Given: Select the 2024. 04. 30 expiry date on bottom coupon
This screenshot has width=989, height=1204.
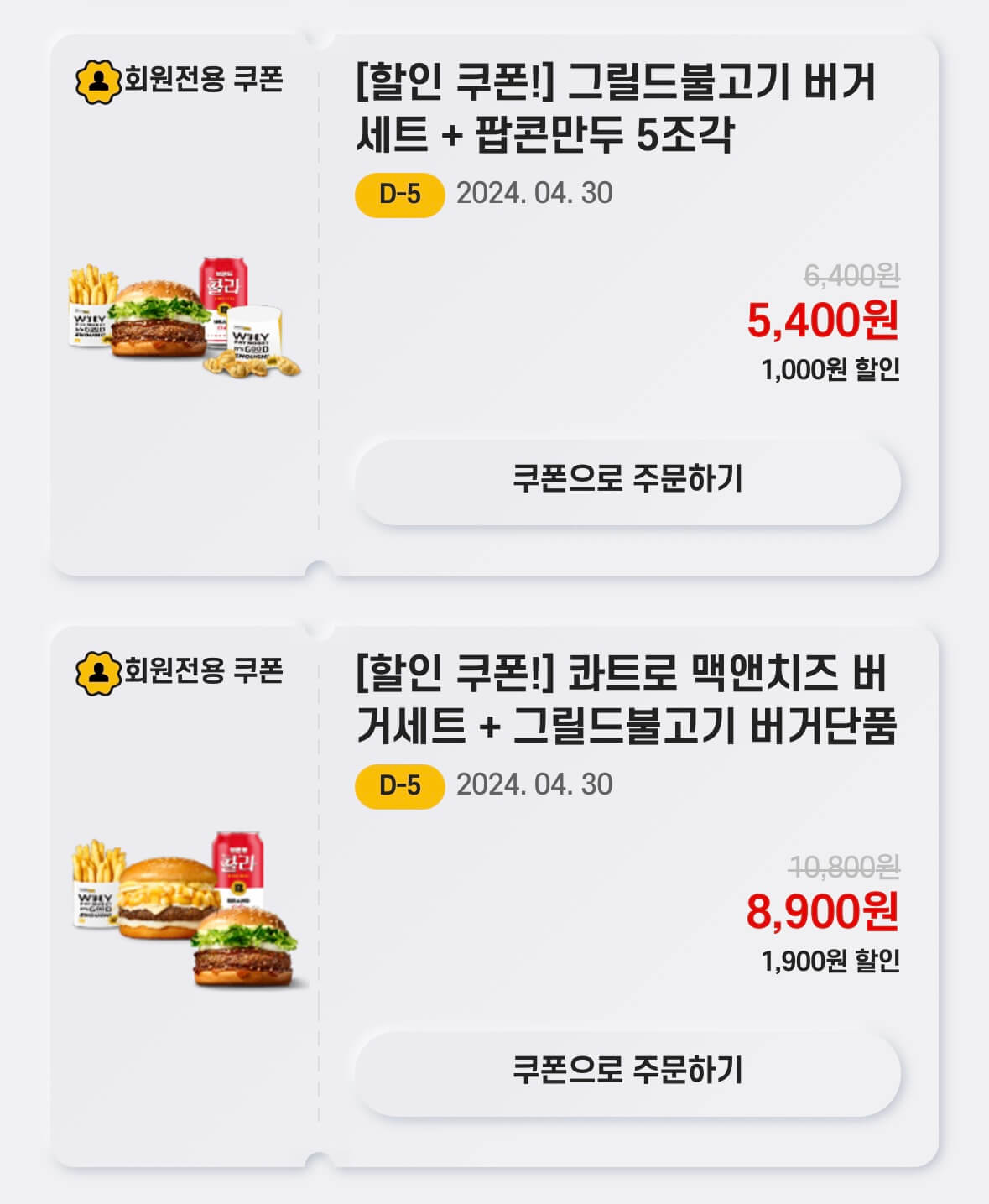Looking at the screenshot, I should [x=534, y=784].
